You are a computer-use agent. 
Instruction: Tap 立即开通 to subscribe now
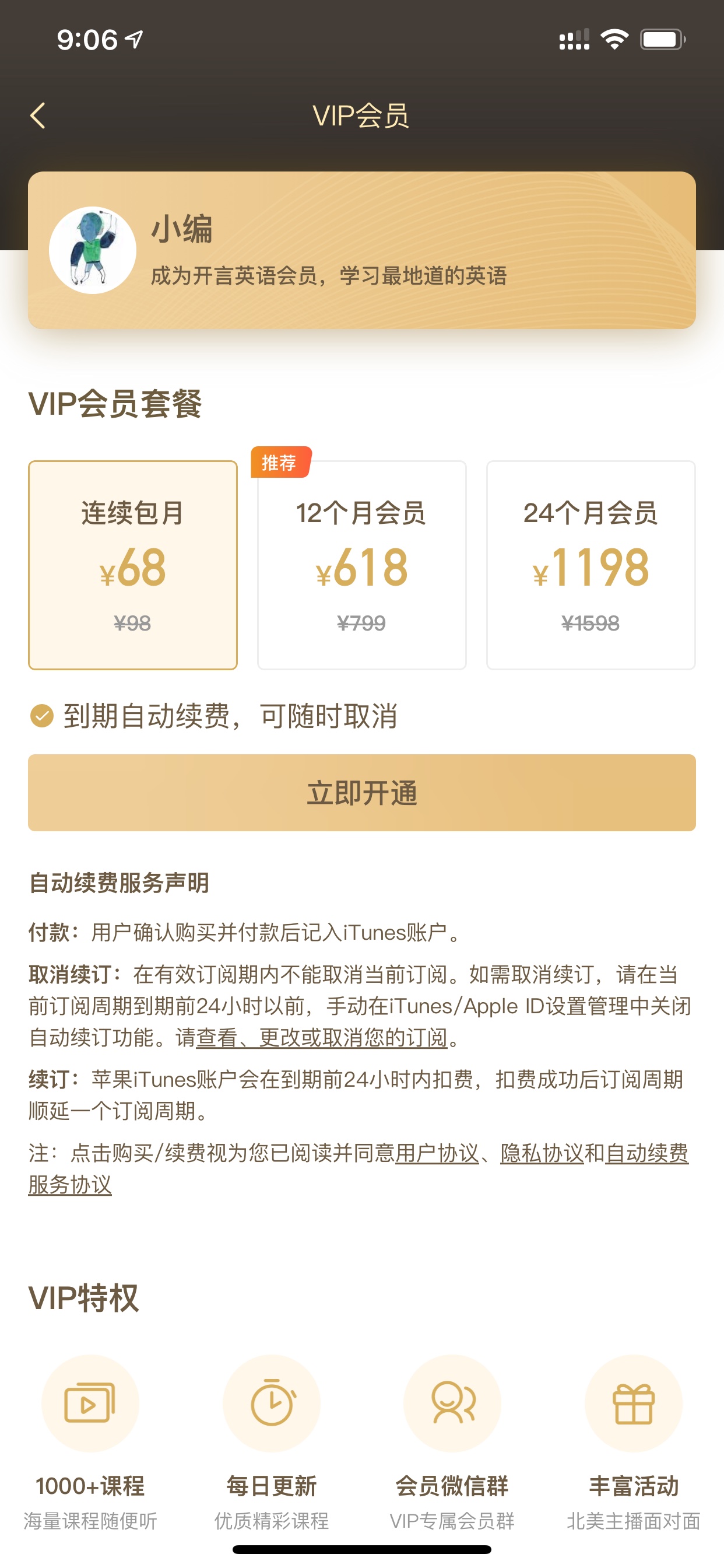tap(362, 793)
